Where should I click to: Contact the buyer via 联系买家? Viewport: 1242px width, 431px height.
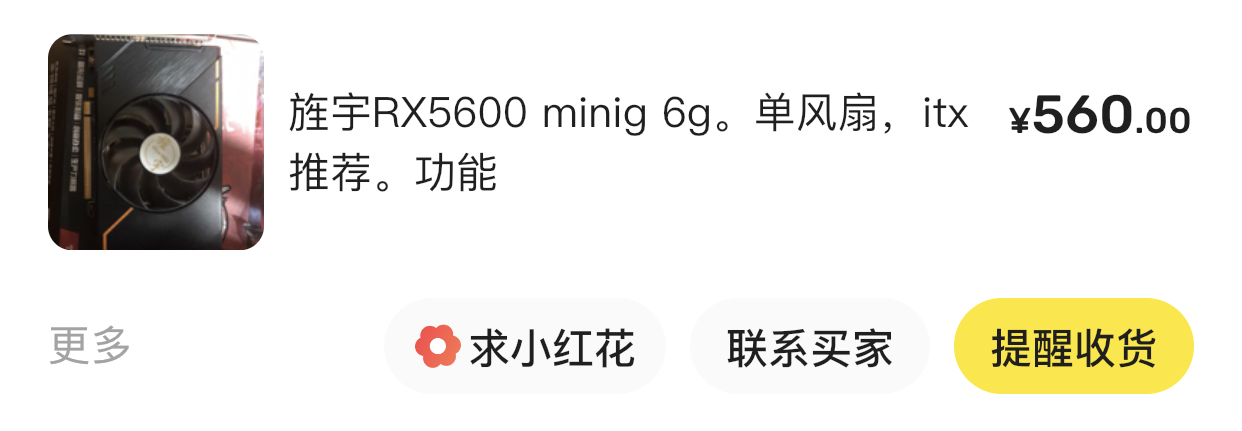coord(809,347)
